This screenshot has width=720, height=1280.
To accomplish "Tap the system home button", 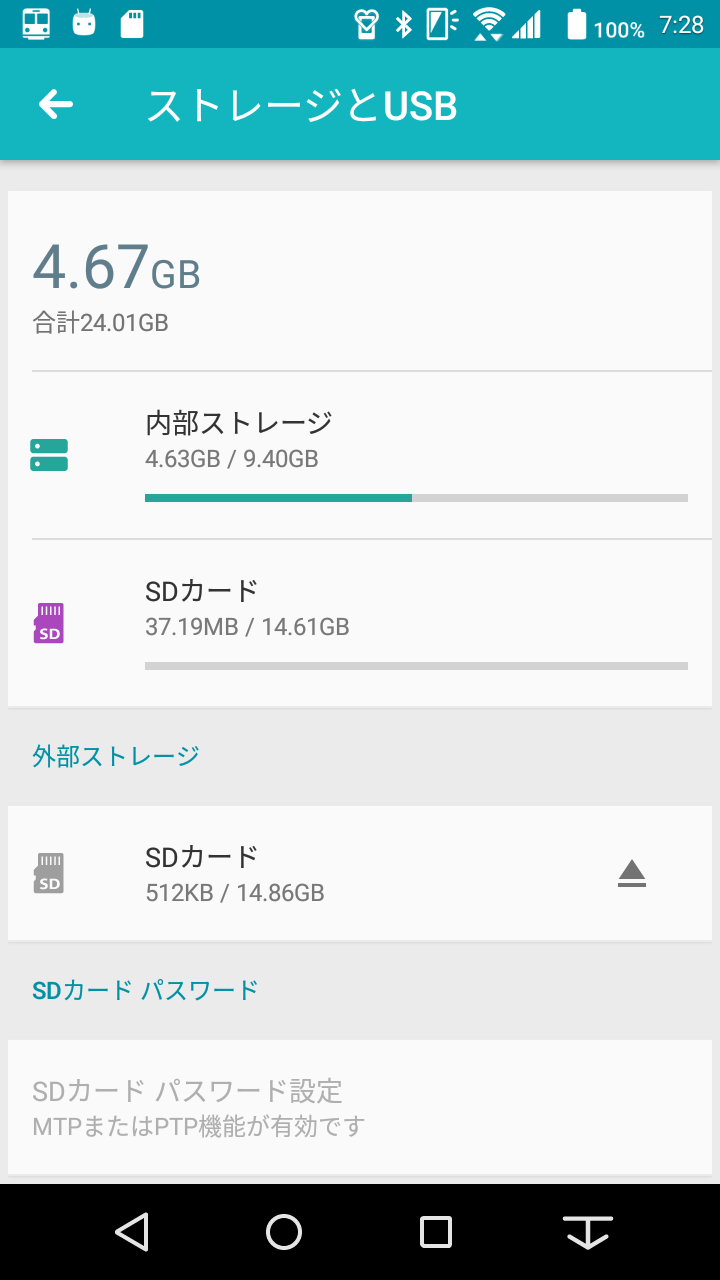I will pyautogui.click(x=284, y=1232).
